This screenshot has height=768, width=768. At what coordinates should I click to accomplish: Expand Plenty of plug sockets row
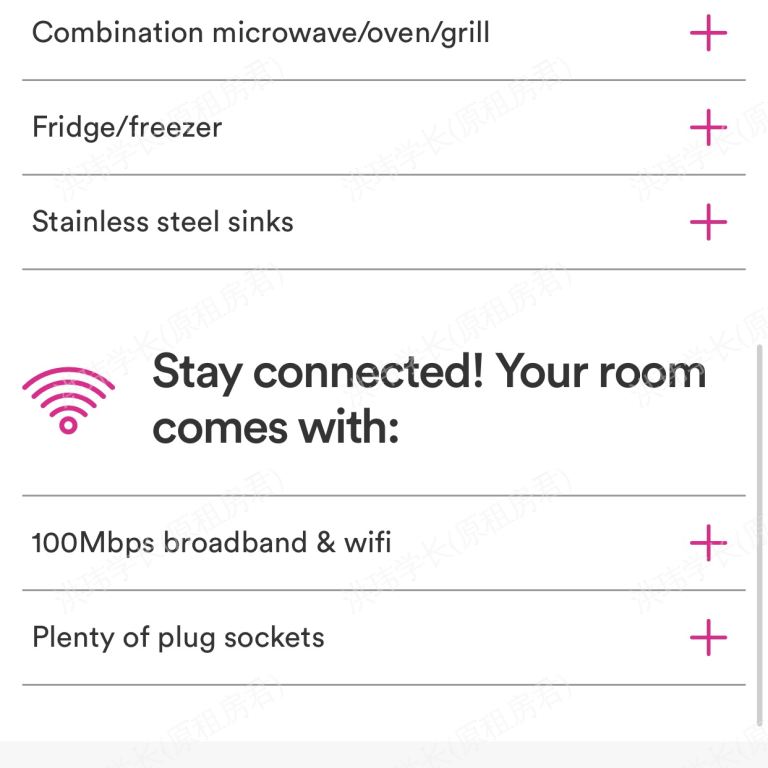pos(708,637)
